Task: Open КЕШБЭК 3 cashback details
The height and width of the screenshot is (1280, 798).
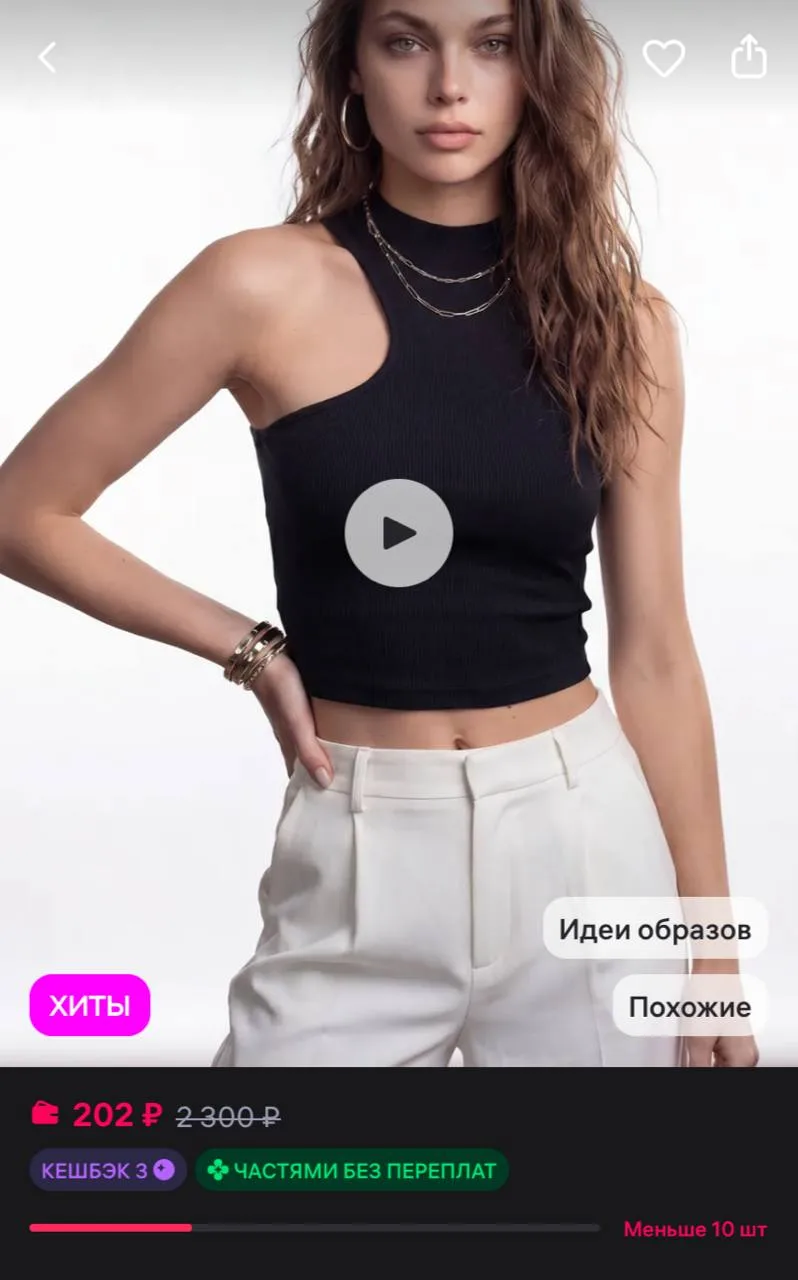Action: (x=108, y=1170)
